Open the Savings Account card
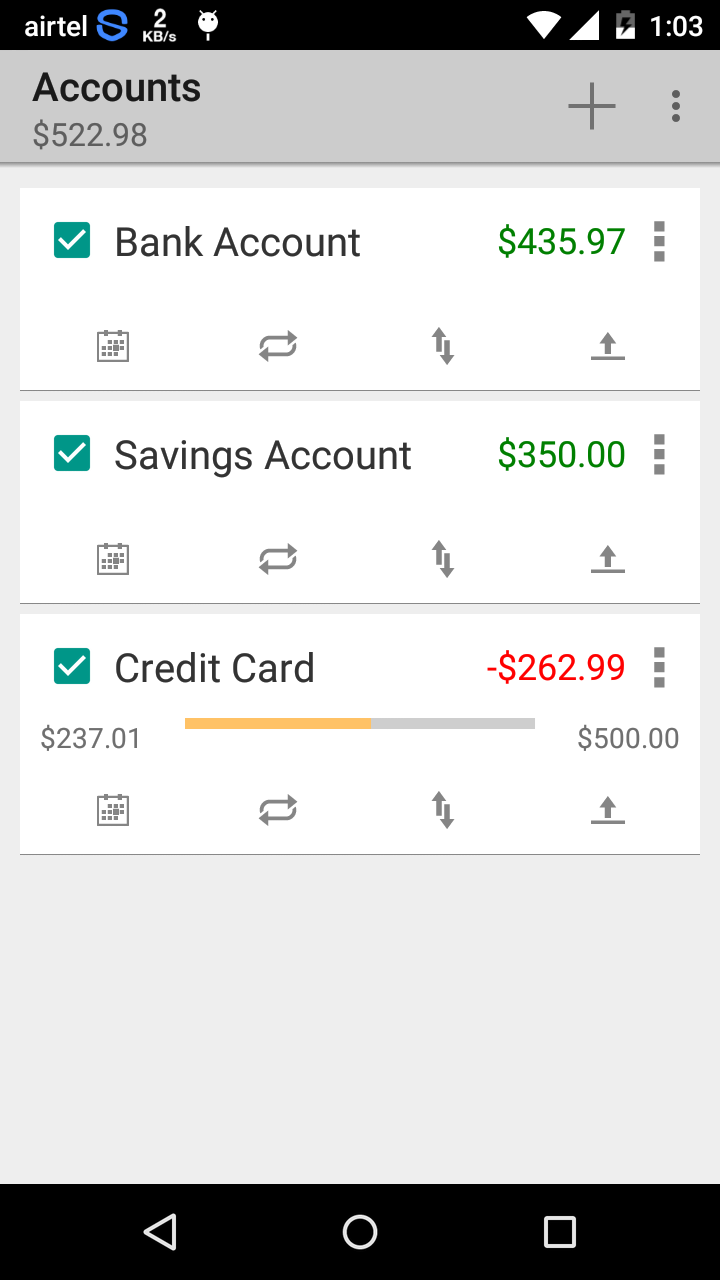 tap(360, 502)
